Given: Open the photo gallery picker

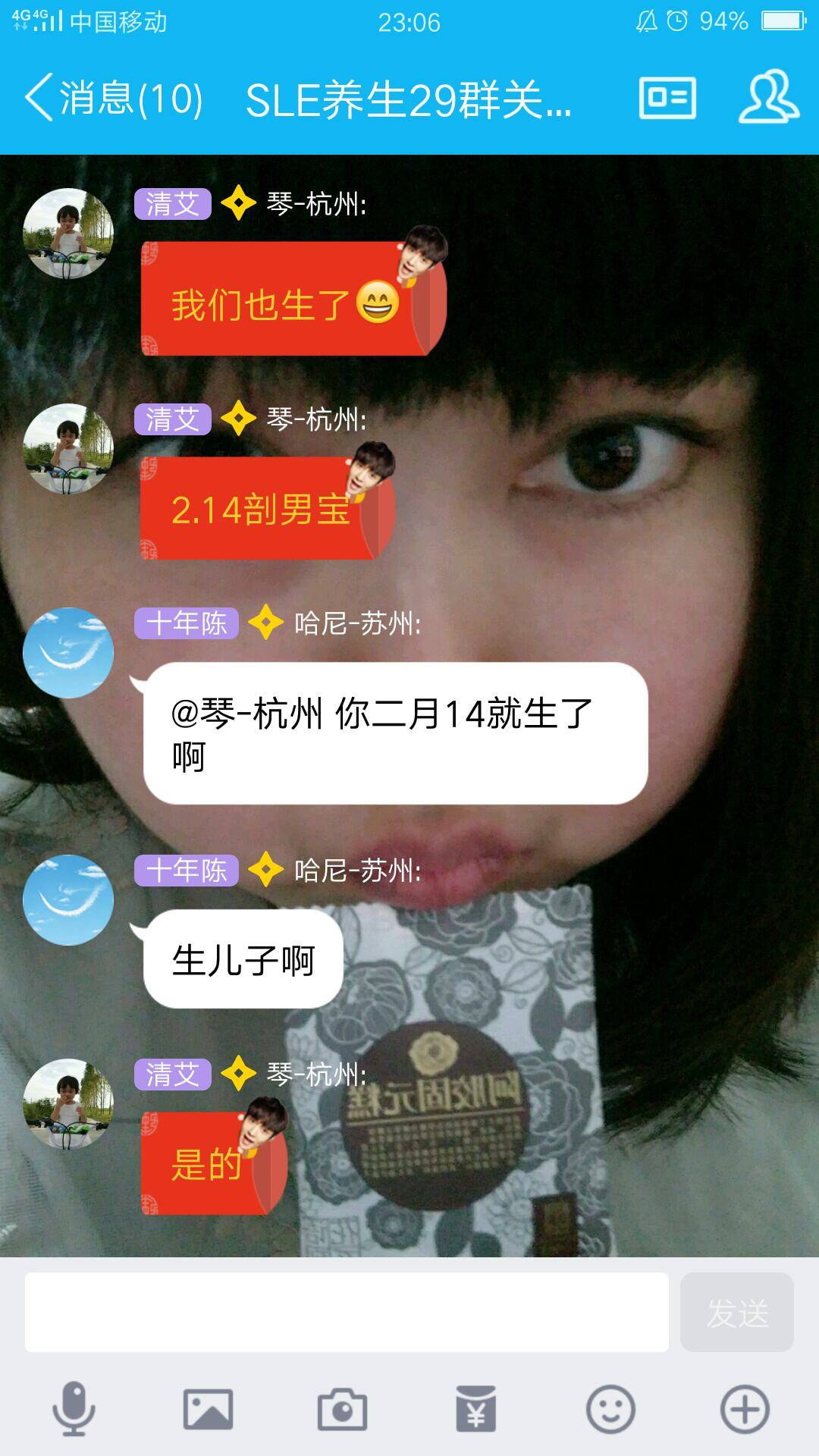Looking at the screenshot, I should (208, 1410).
